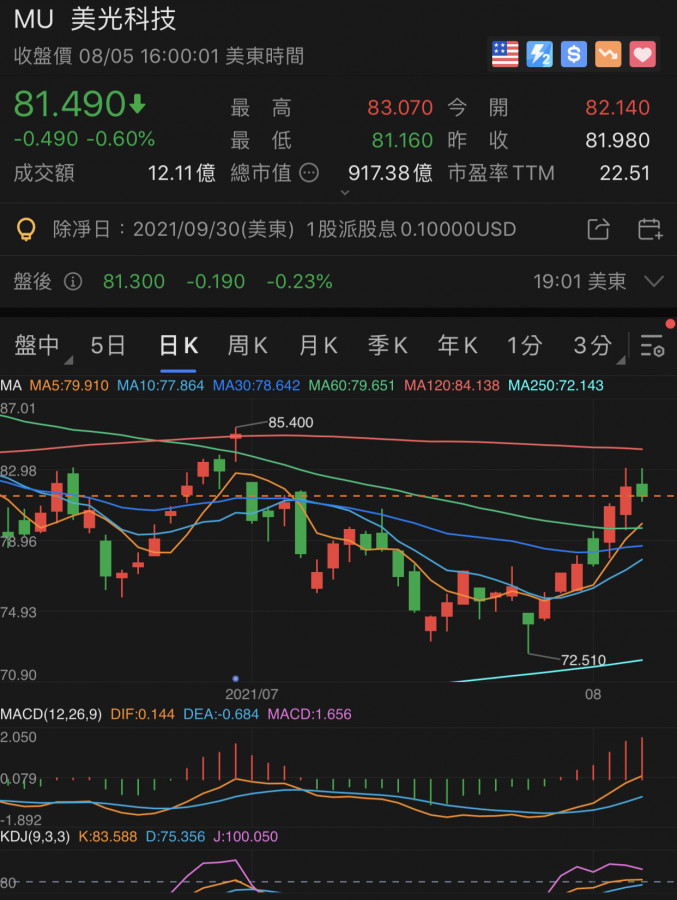The width and height of the screenshot is (677, 900).
Task: Expand more quote details chevron
Action: 345,192
